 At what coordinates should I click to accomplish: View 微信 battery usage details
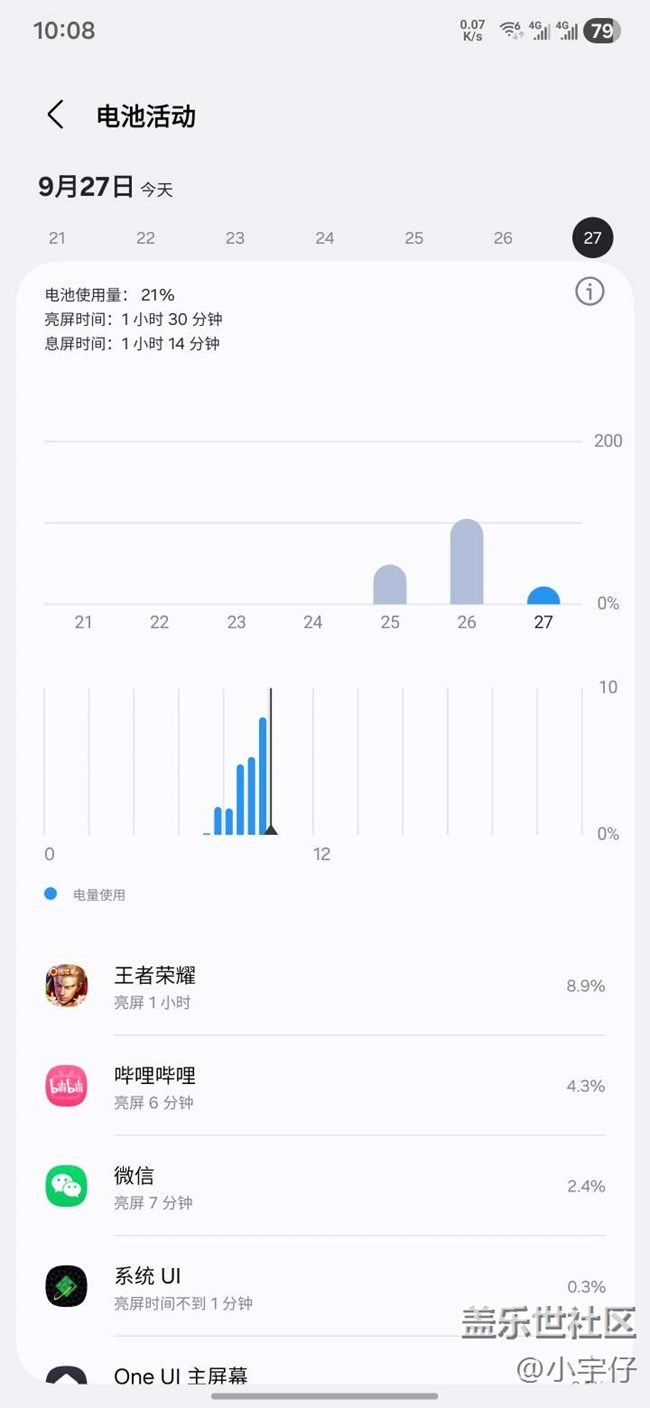point(325,1186)
